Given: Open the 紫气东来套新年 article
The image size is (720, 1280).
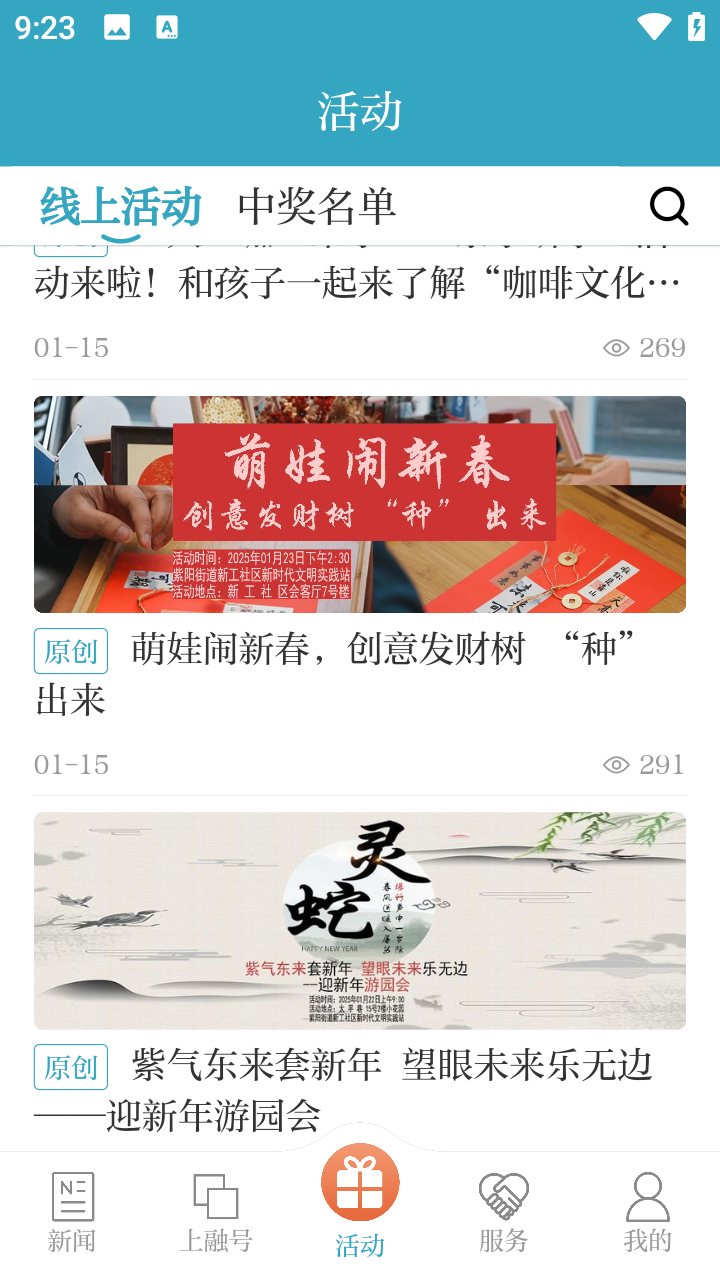Looking at the screenshot, I should pos(390,1067).
